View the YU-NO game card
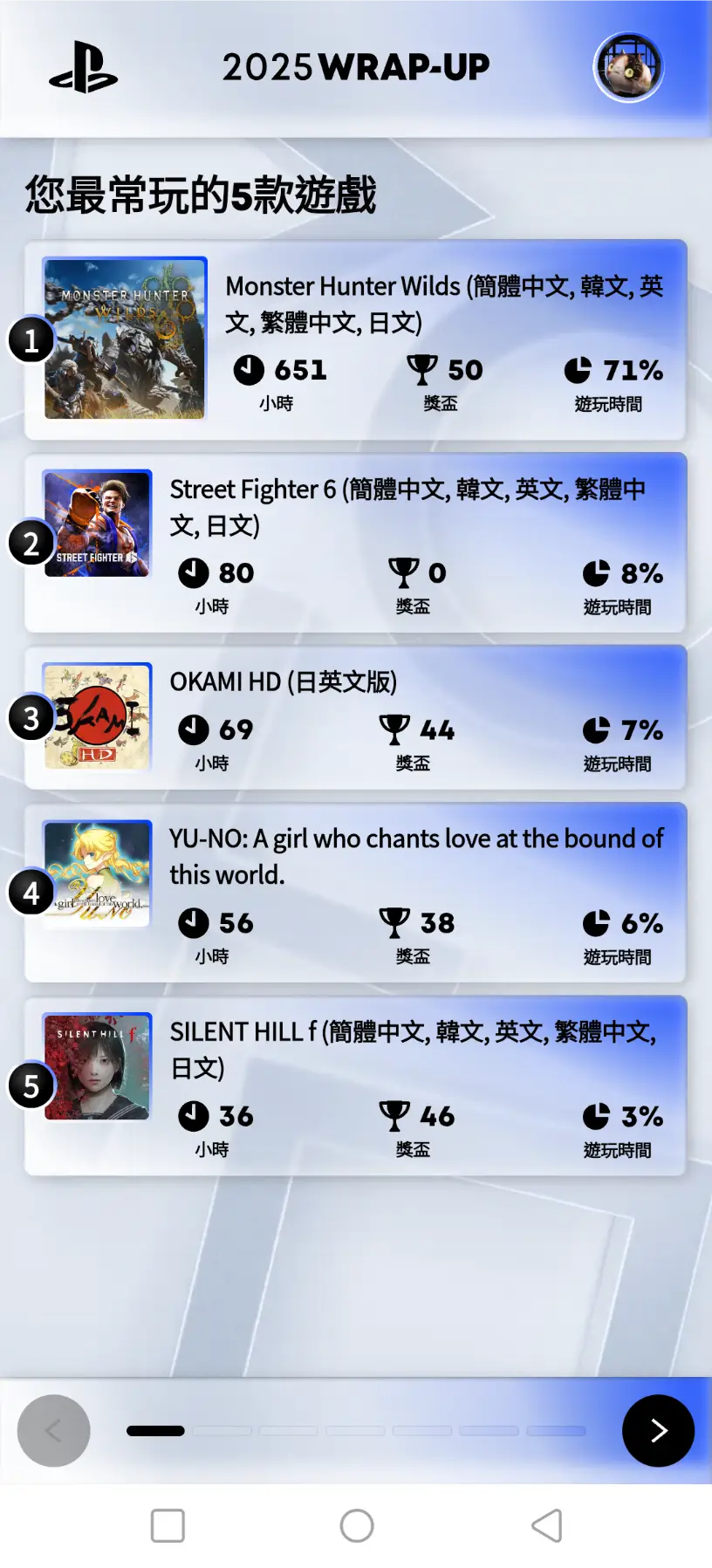This screenshot has width=712, height=1568. 355,893
